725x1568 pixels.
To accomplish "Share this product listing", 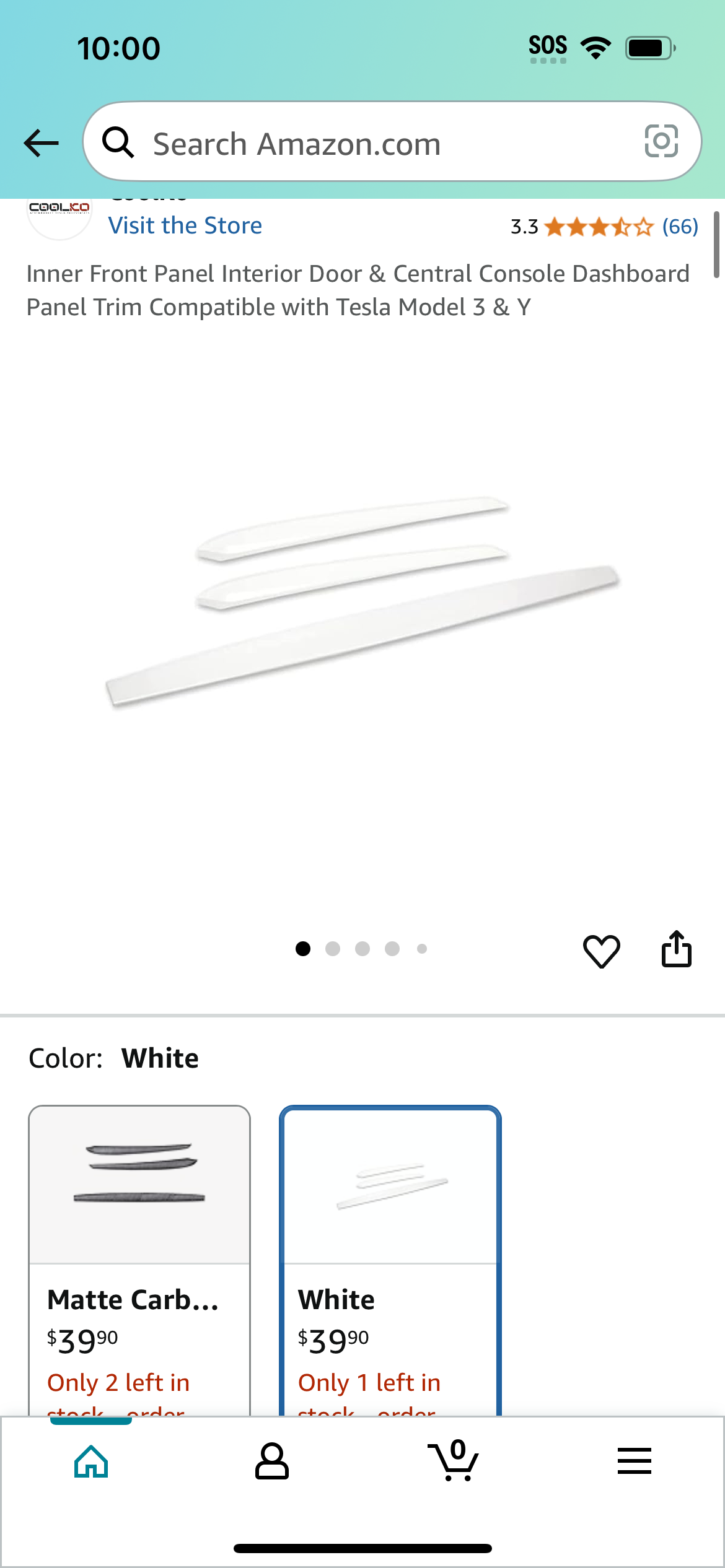I will (676, 949).
